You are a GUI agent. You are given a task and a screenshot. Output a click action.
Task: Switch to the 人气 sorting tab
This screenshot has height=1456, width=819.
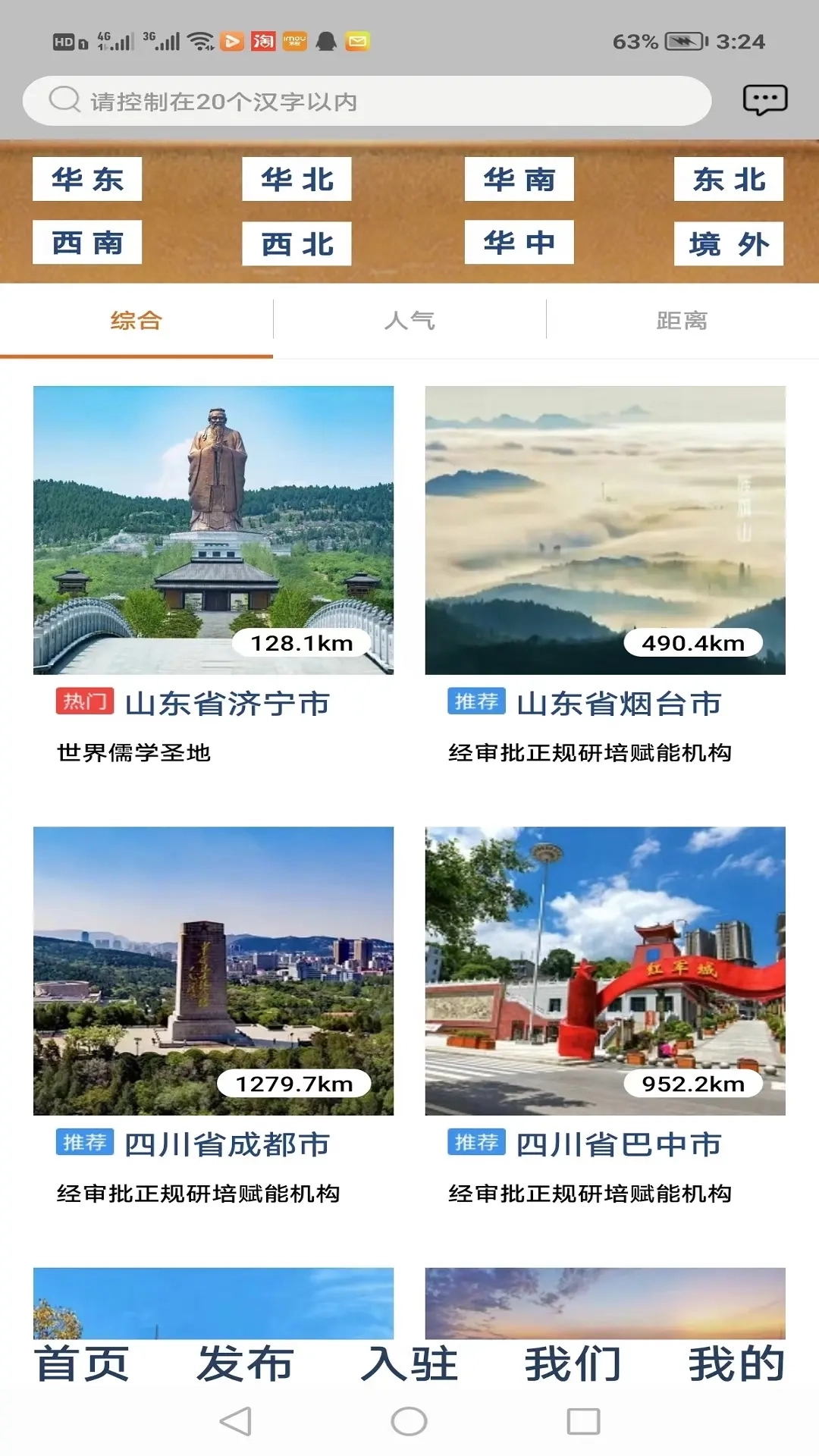click(409, 321)
